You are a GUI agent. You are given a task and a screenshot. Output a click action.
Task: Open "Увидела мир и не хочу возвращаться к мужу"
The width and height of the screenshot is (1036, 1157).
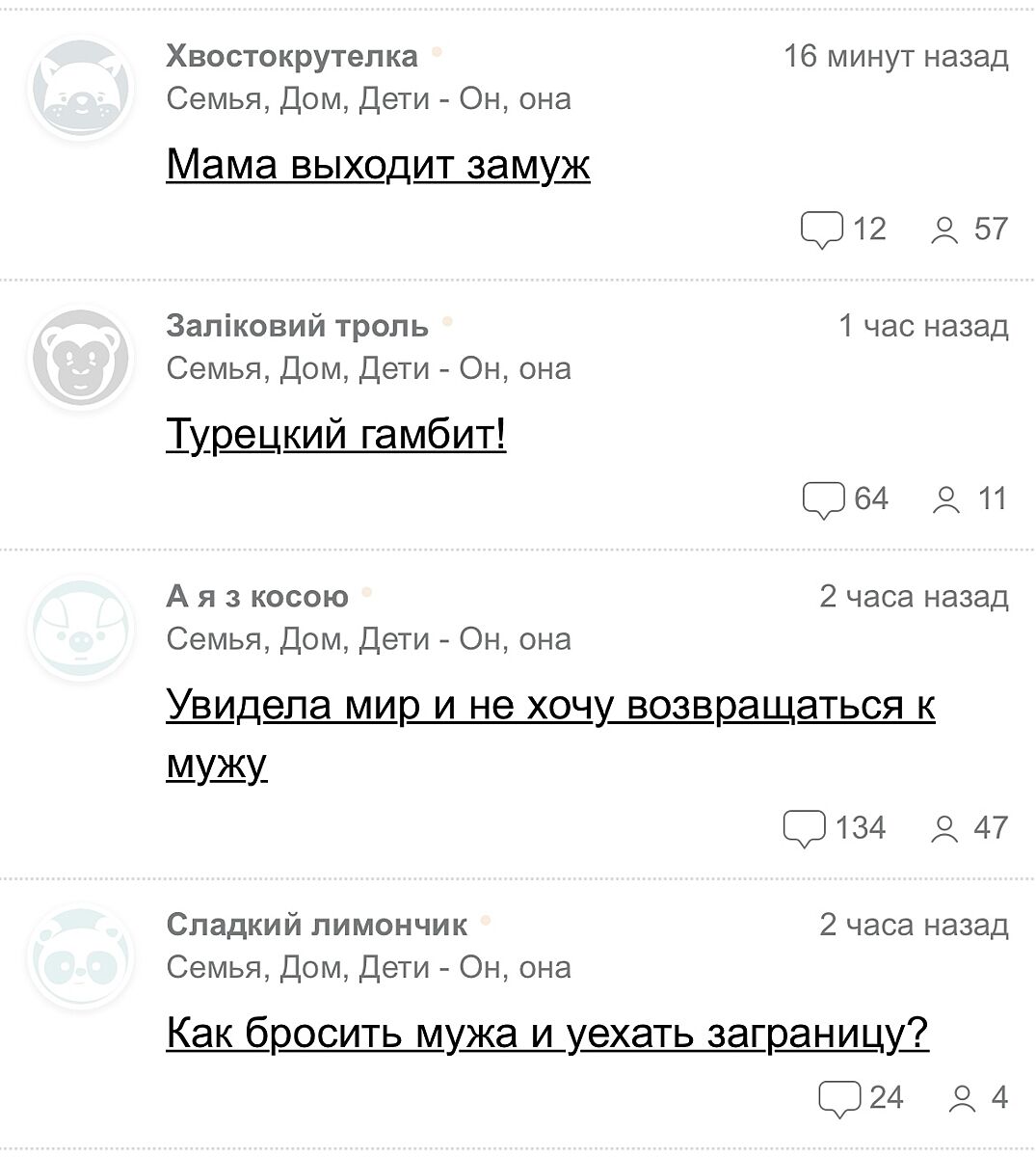tap(549, 705)
